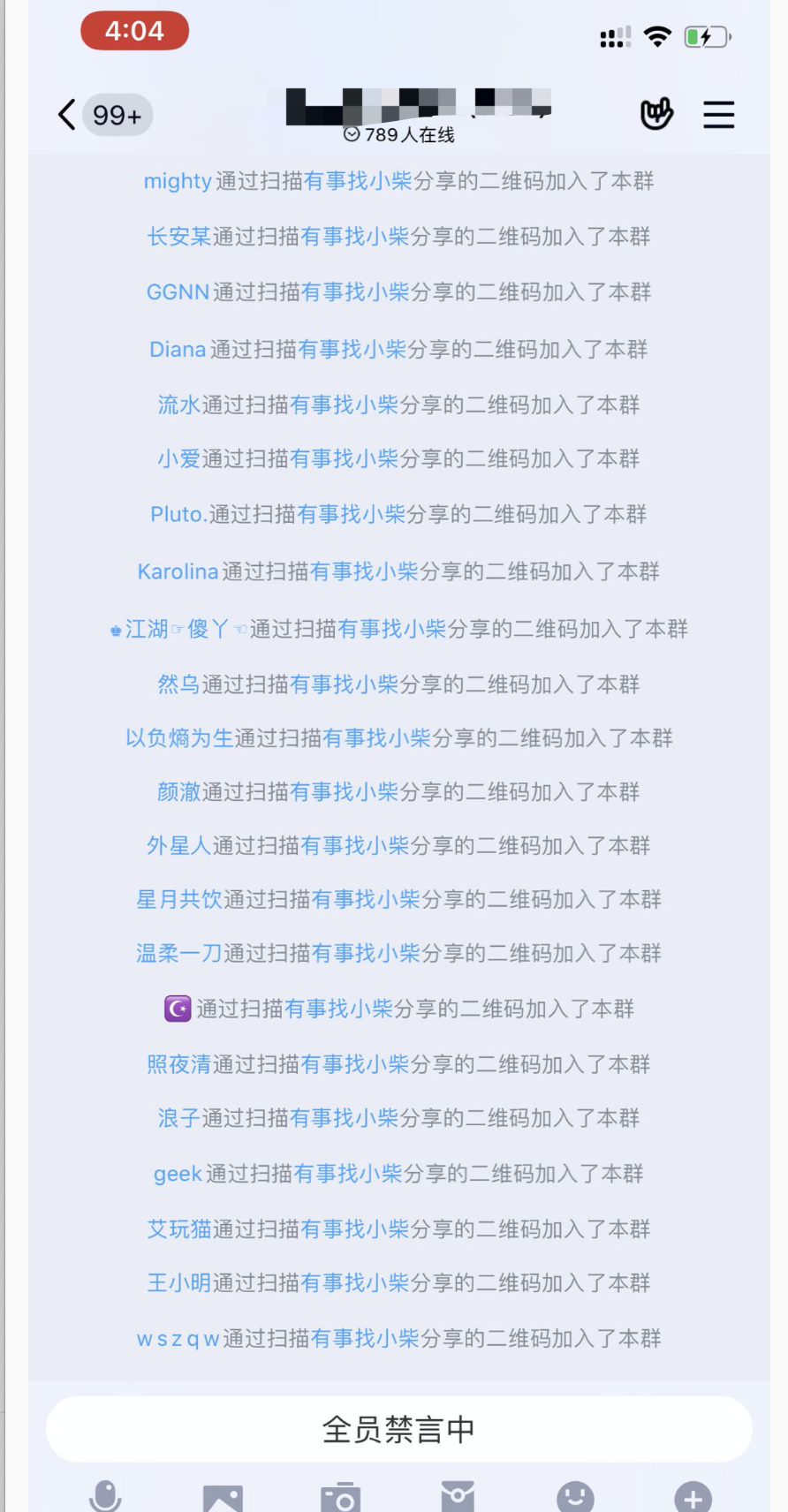788x1512 pixels.
Task: Tap the name 星月共饮
Action: 178,900
